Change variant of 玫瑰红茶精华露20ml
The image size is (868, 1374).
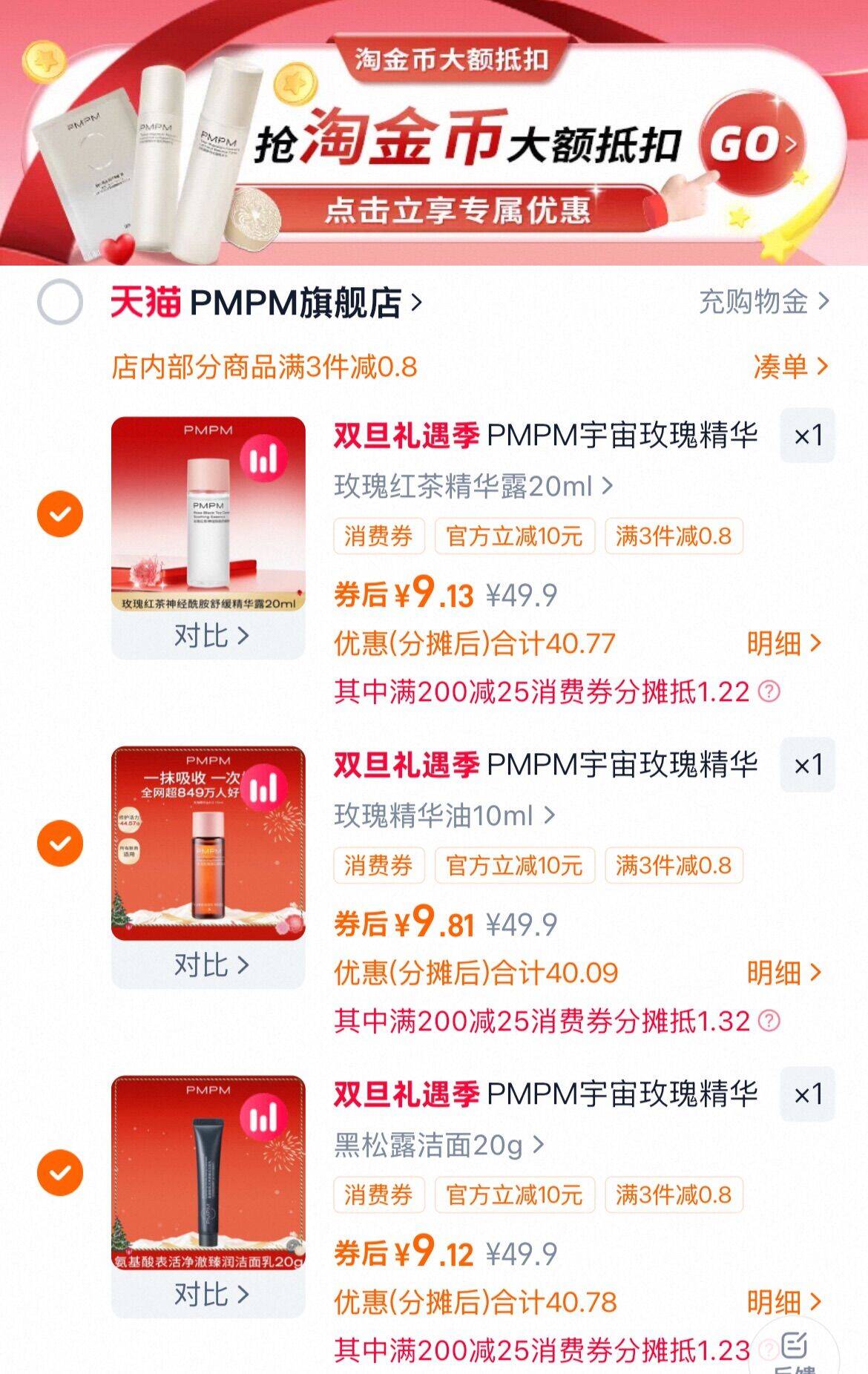[473, 487]
